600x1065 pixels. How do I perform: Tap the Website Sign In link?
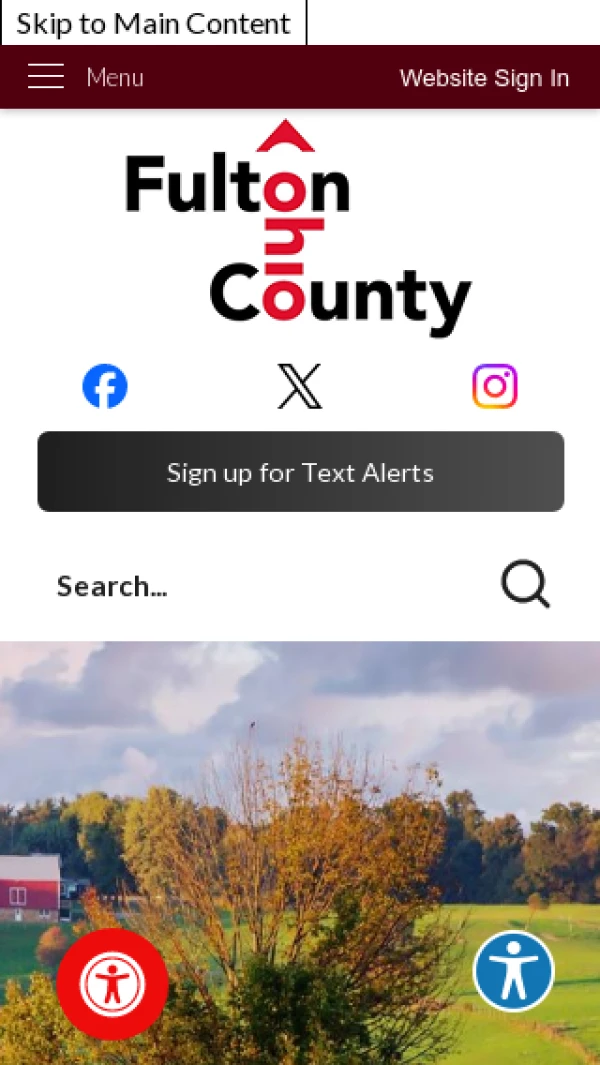pos(484,78)
